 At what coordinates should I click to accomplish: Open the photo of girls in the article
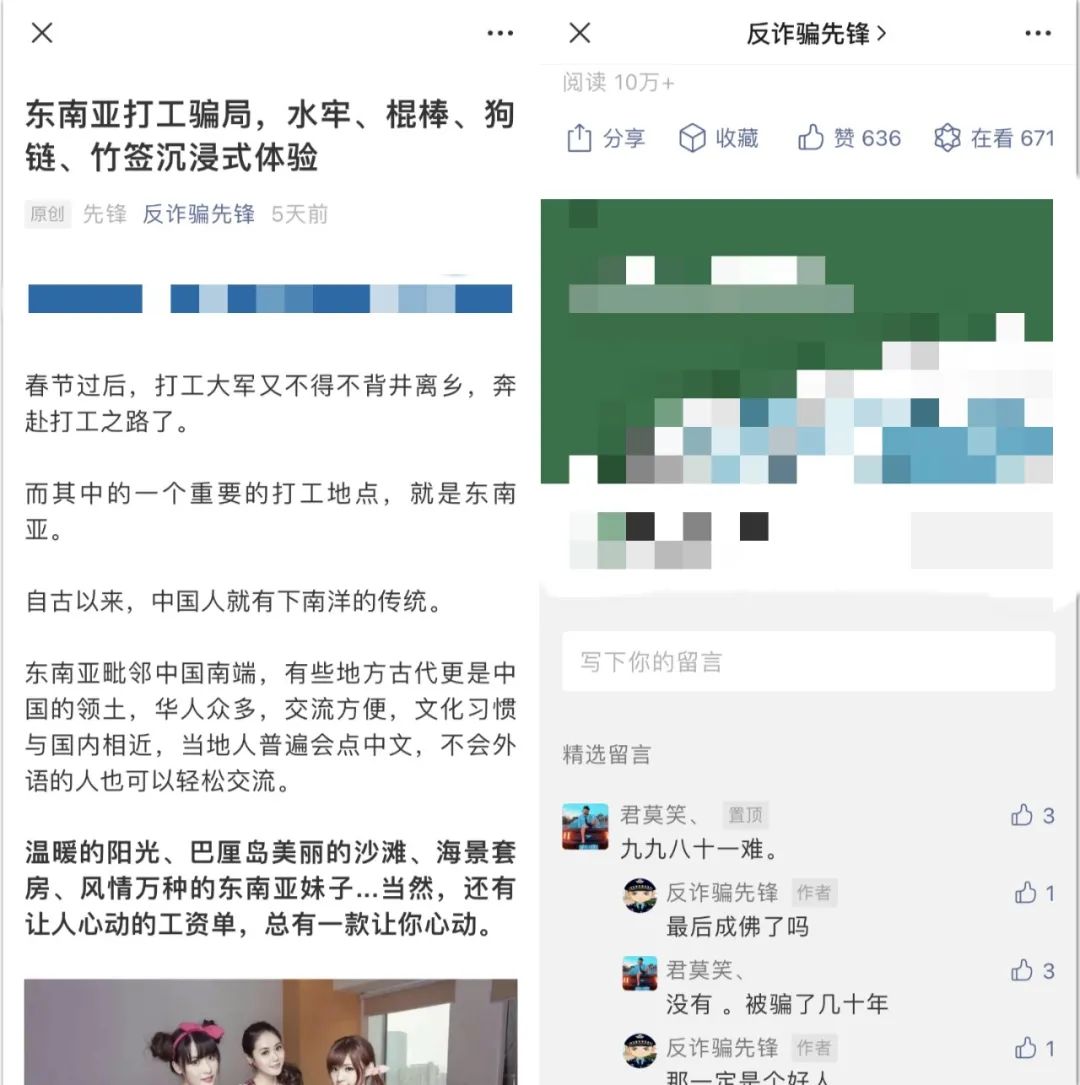click(x=270, y=1033)
